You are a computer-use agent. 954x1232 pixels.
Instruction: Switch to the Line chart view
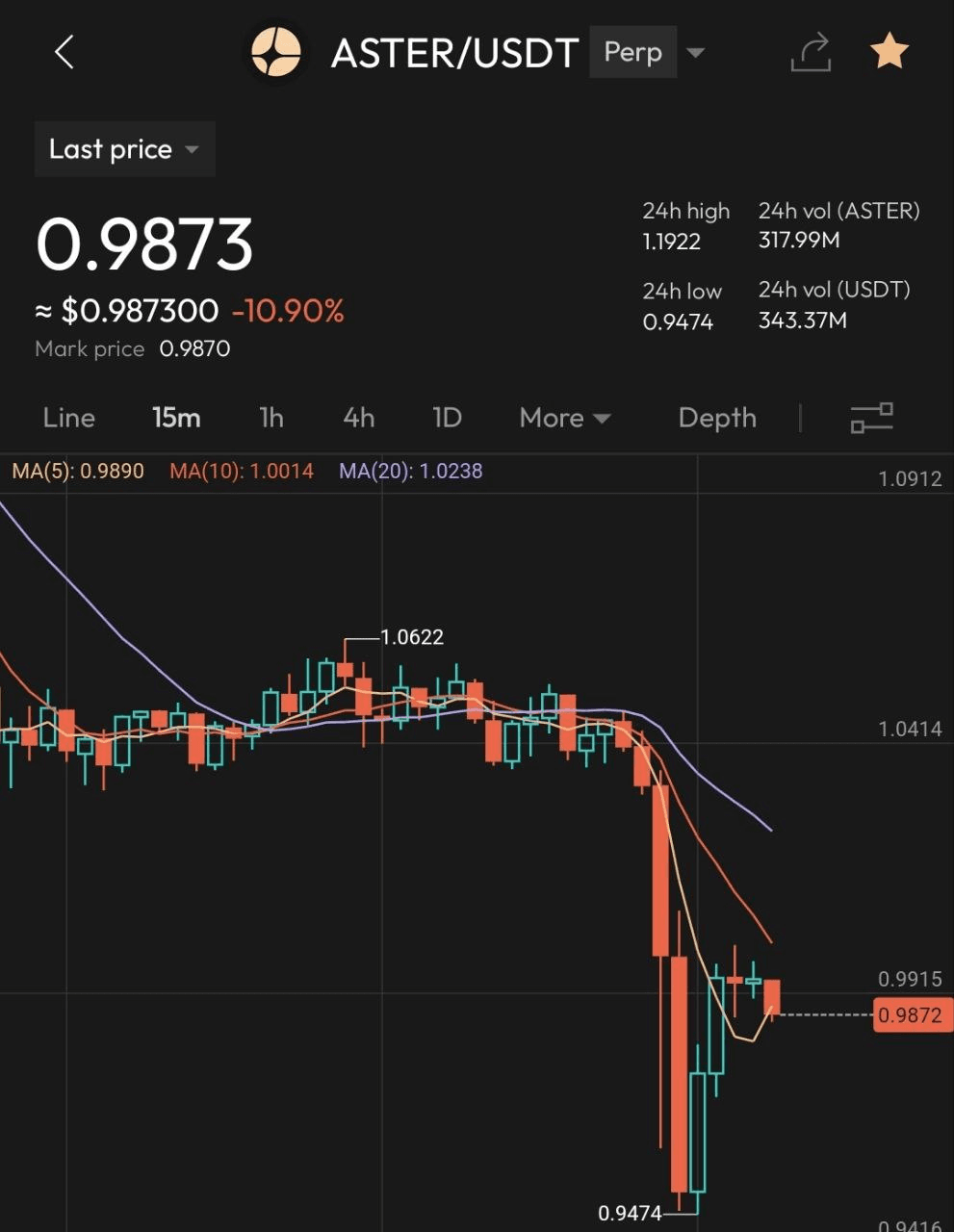point(69,418)
